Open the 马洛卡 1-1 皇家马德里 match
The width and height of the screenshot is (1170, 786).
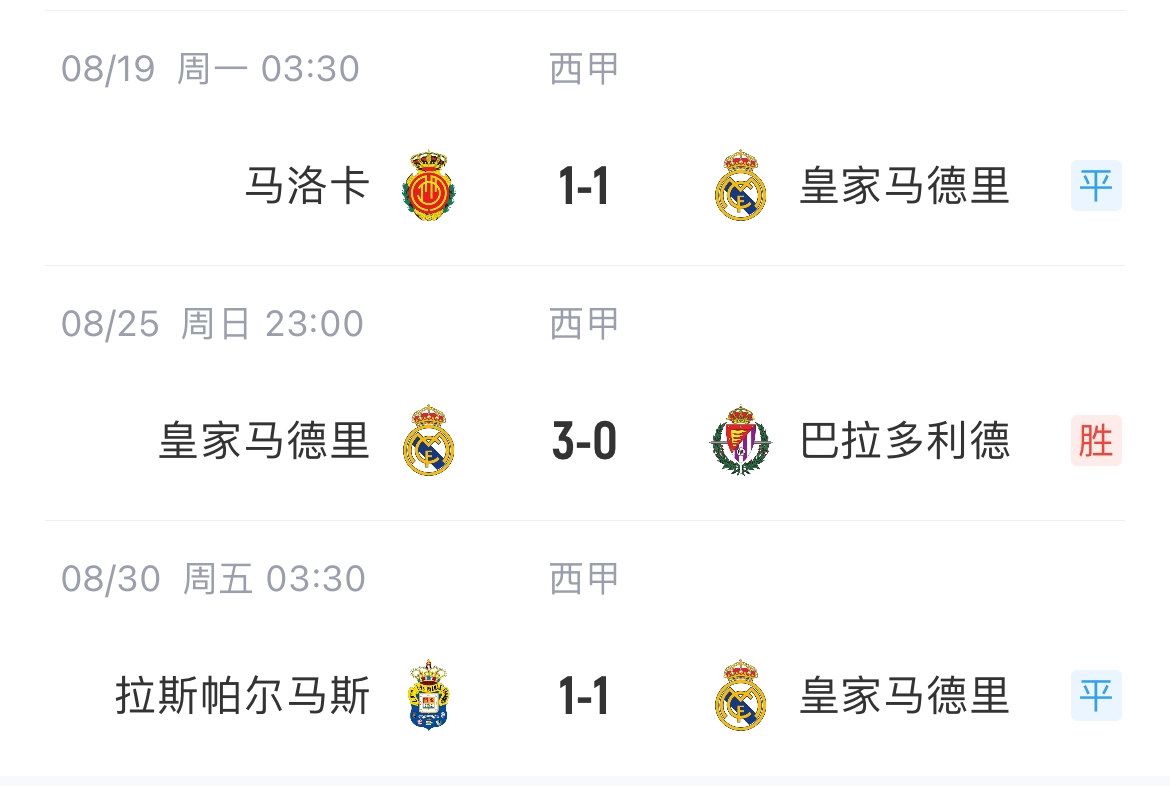tap(584, 186)
